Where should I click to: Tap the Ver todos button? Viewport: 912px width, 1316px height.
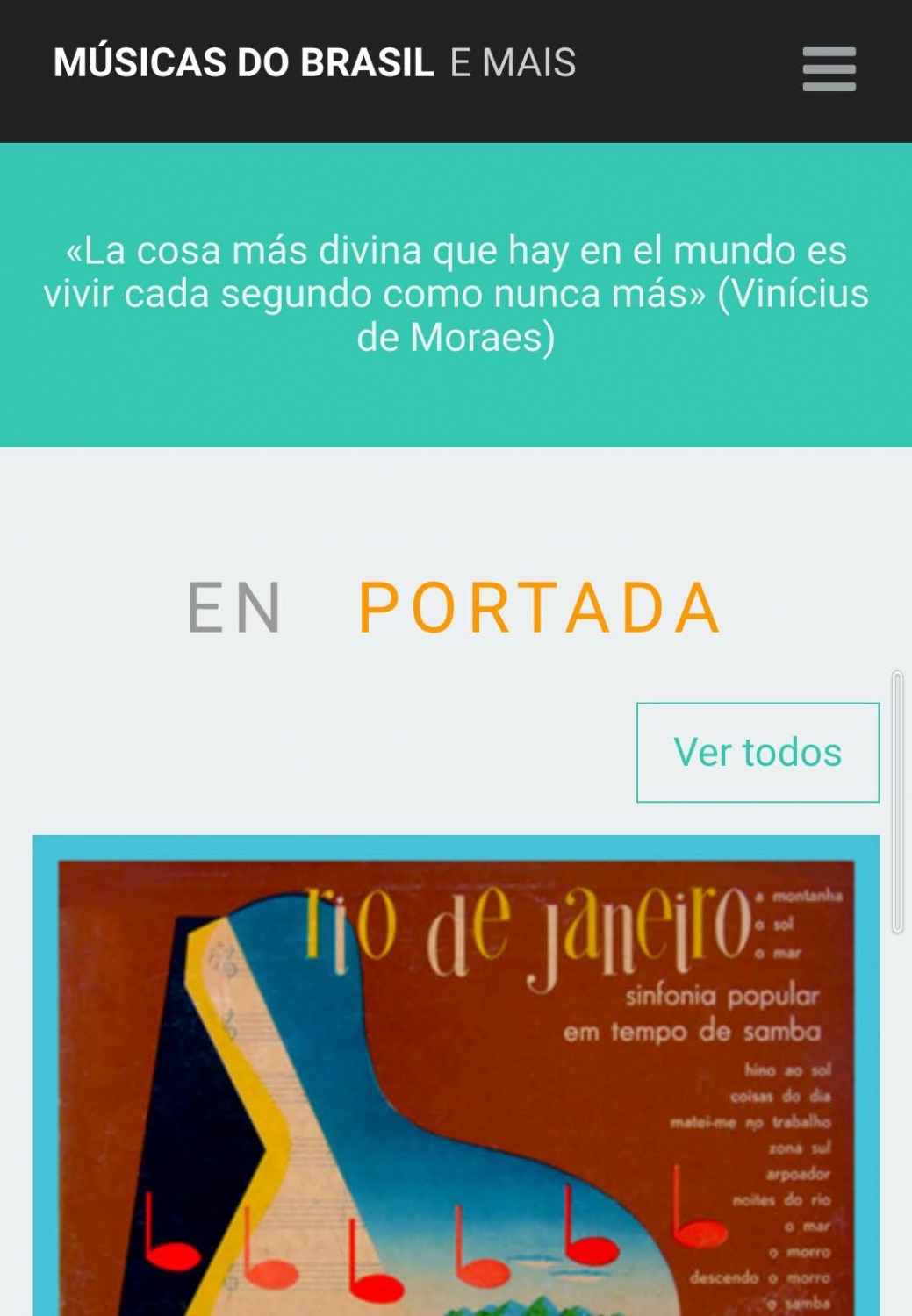(x=758, y=752)
